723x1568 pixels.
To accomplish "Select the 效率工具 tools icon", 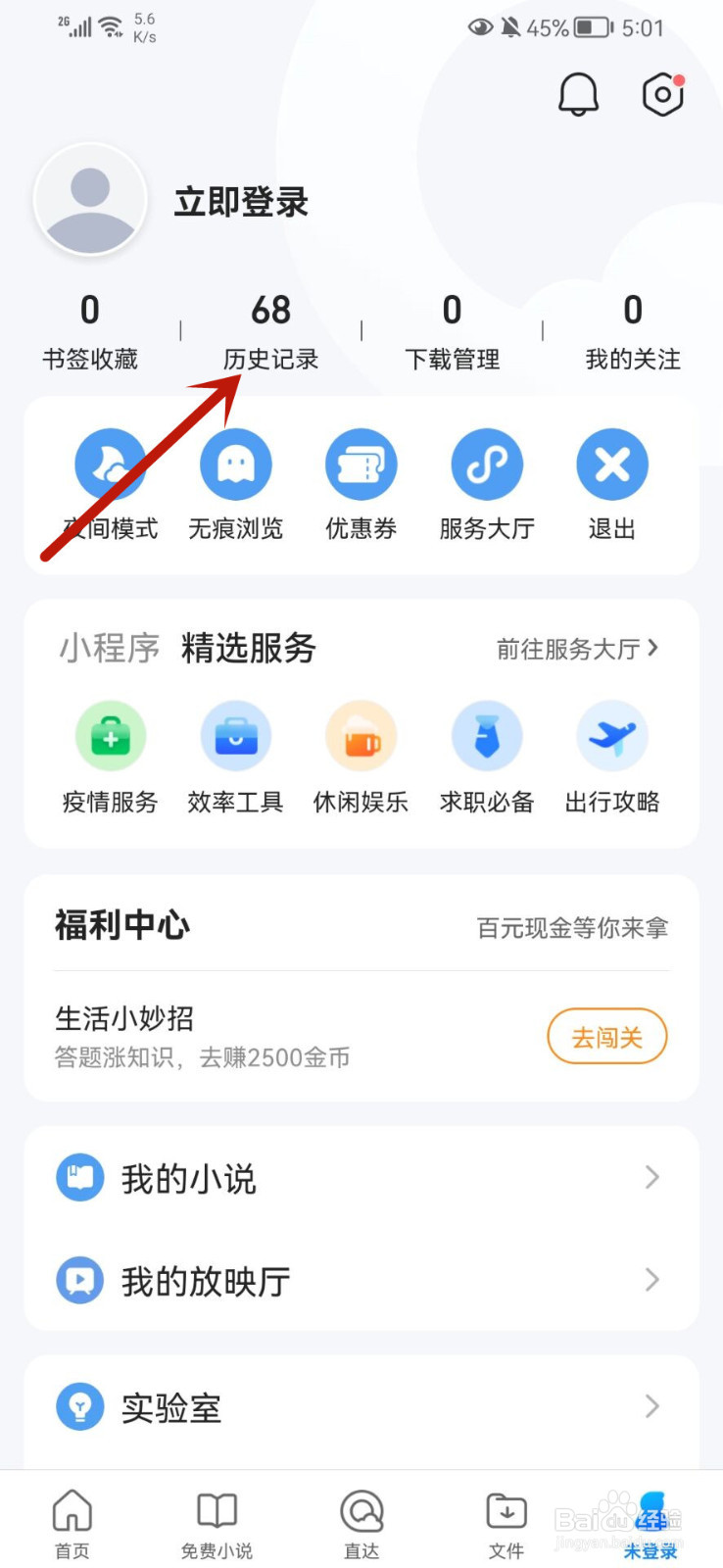I will [x=235, y=736].
